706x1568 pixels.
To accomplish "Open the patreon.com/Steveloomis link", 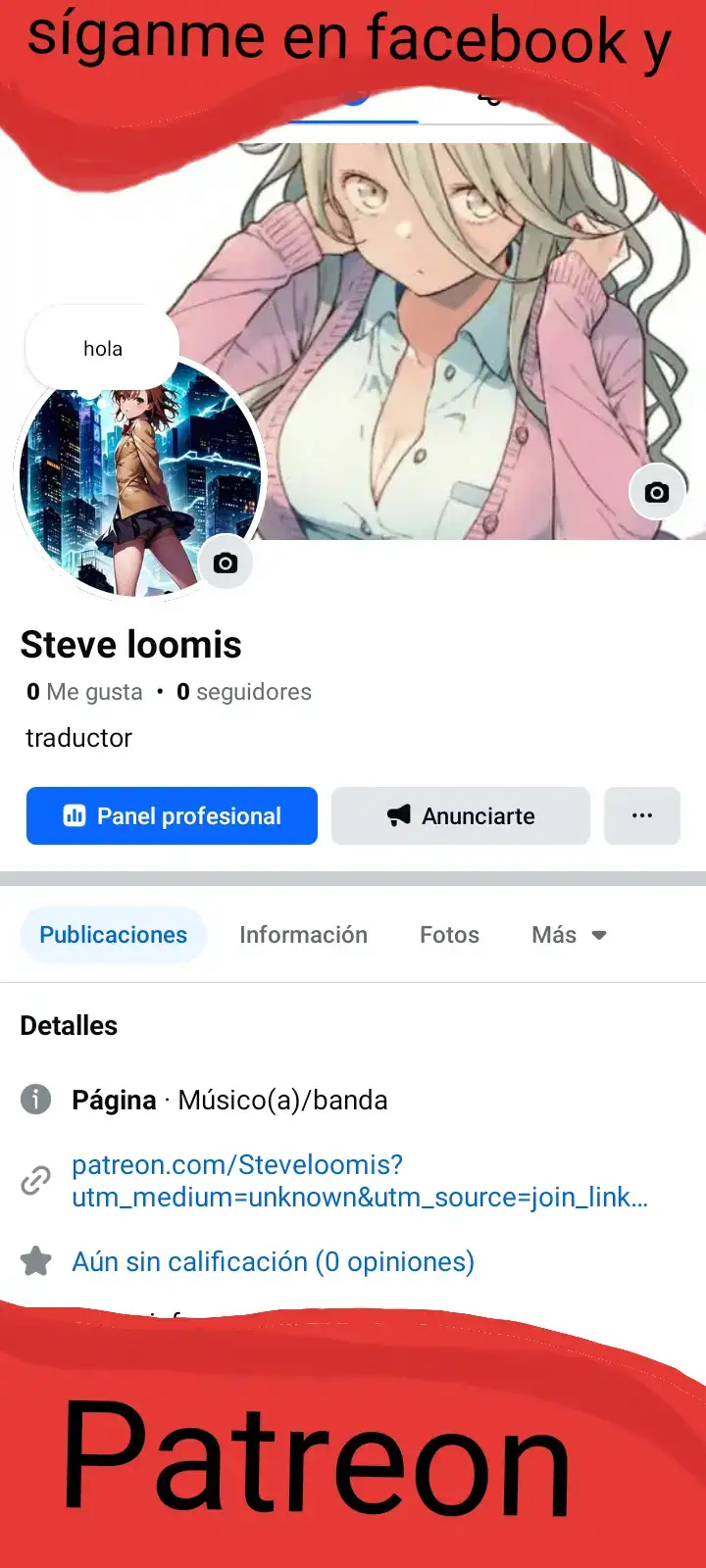I will coord(359,1181).
